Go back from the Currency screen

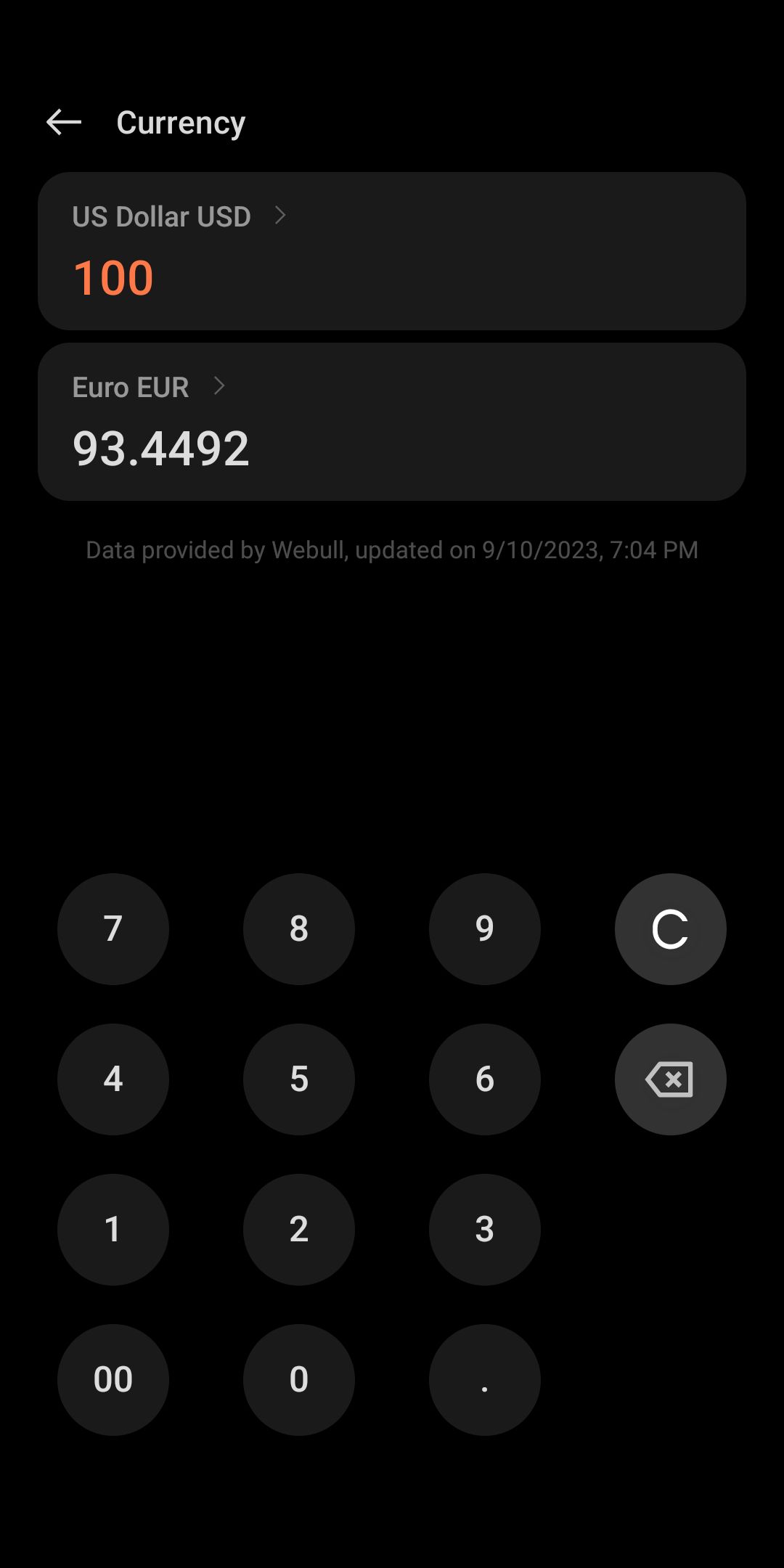pyautogui.click(x=64, y=122)
